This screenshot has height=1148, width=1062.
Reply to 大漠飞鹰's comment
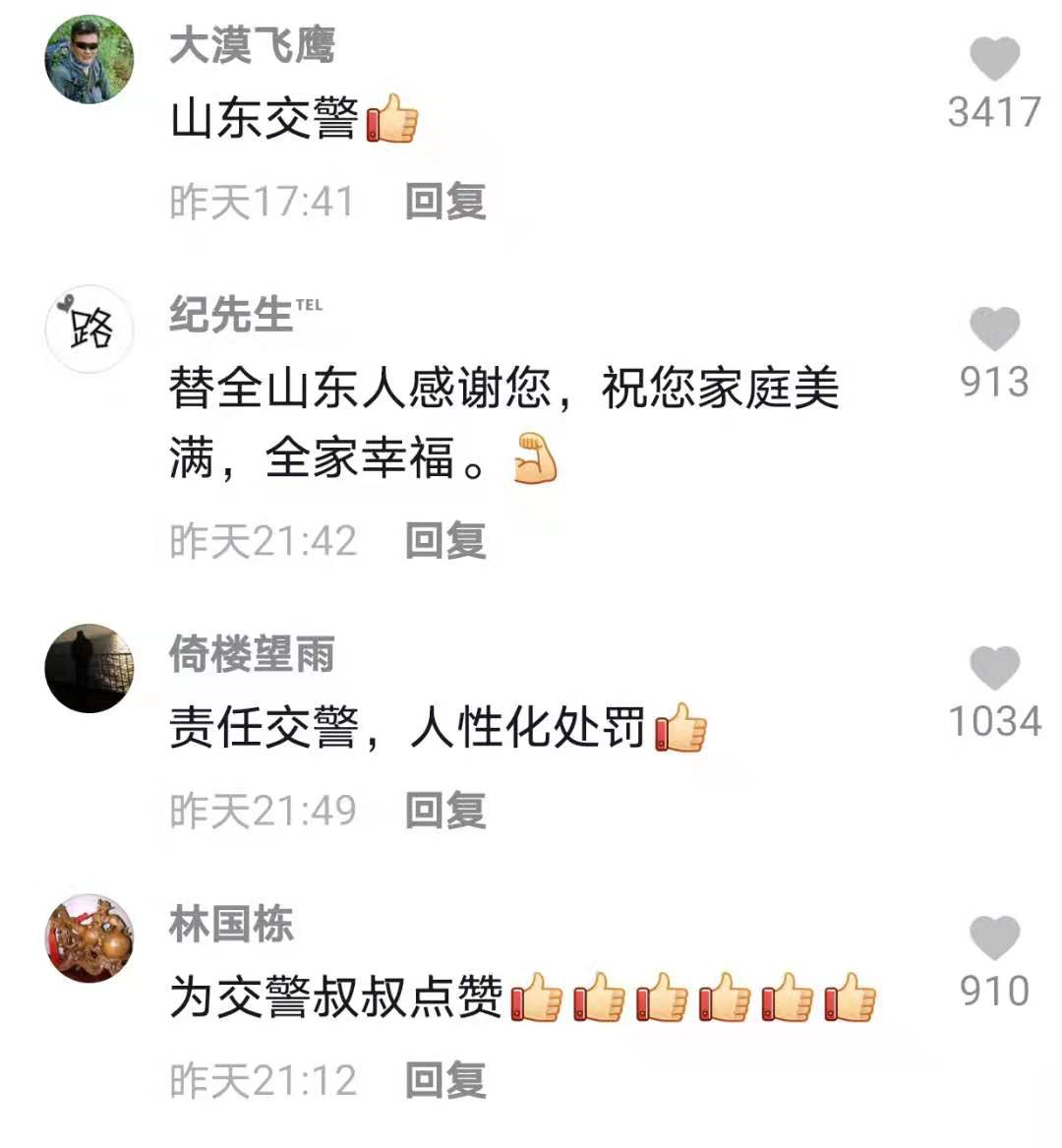pyautogui.click(x=445, y=202)
